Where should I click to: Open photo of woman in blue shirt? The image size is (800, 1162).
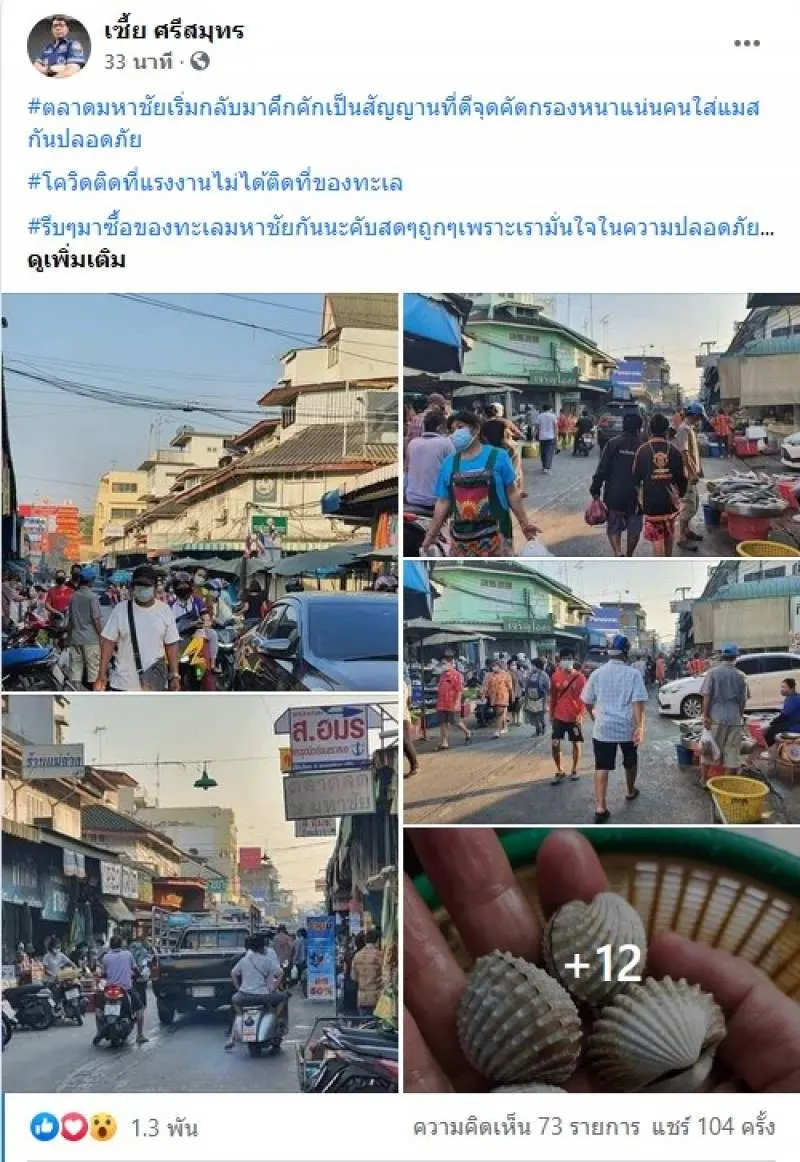click(x=601, y=425)
